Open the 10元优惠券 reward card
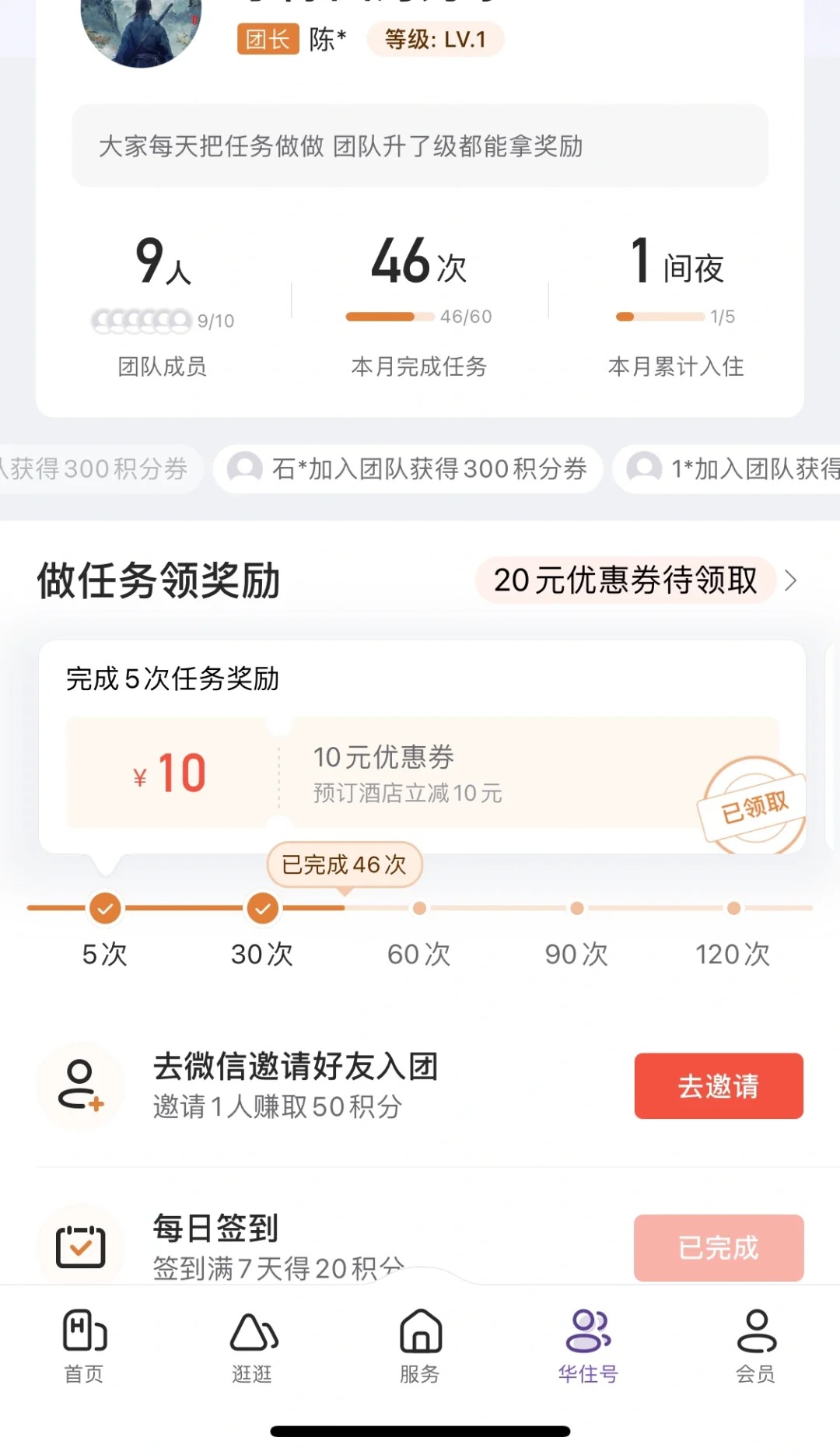This screenshot has width=840, height=1455. coord(422,773)
